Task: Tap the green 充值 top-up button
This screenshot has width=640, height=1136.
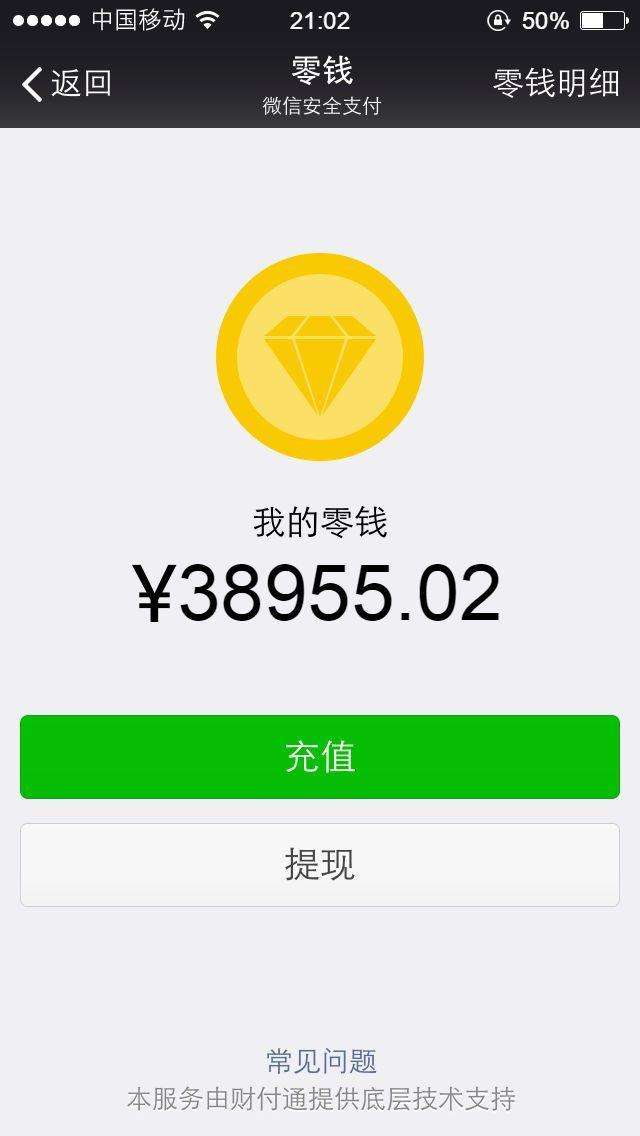Action: click(320, 756)
